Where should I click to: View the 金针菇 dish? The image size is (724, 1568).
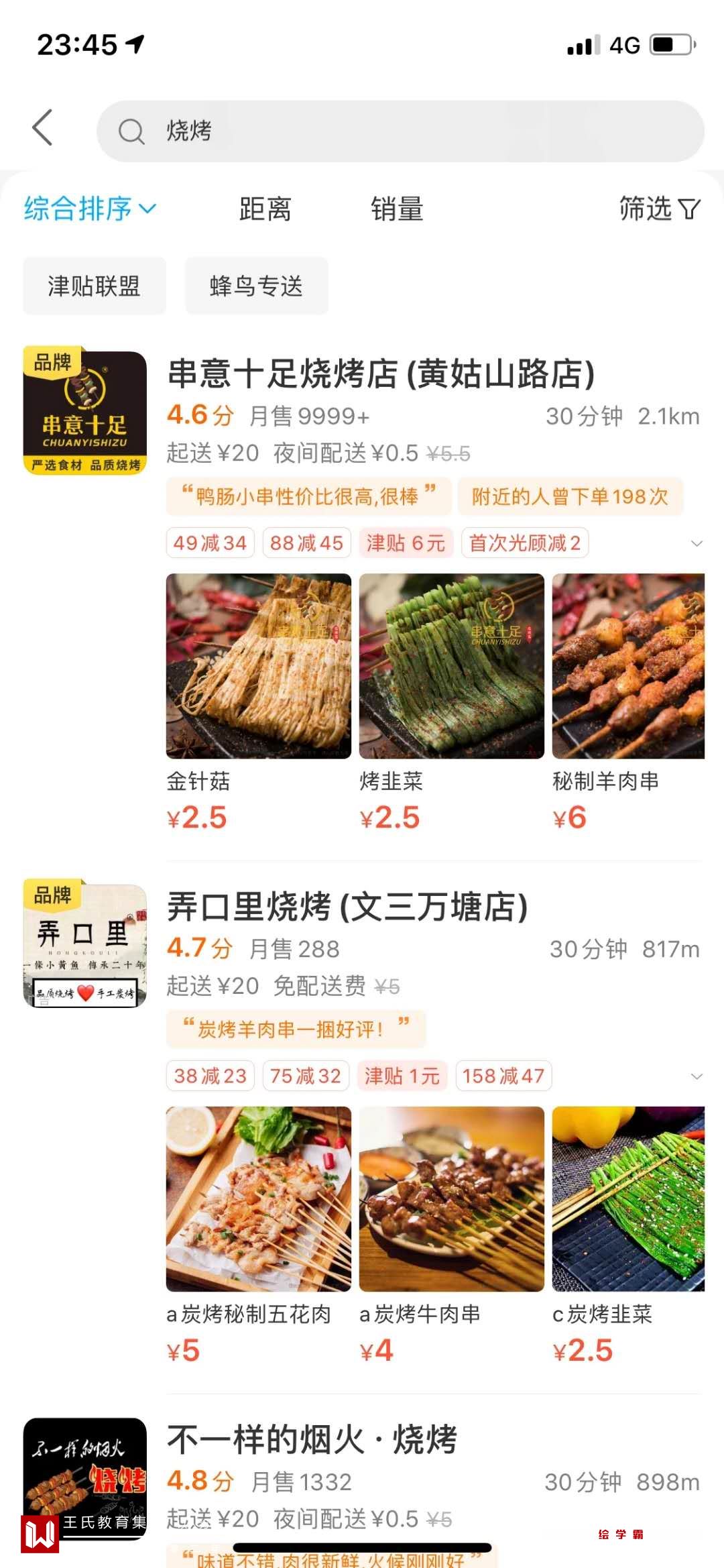coord(258,666)
